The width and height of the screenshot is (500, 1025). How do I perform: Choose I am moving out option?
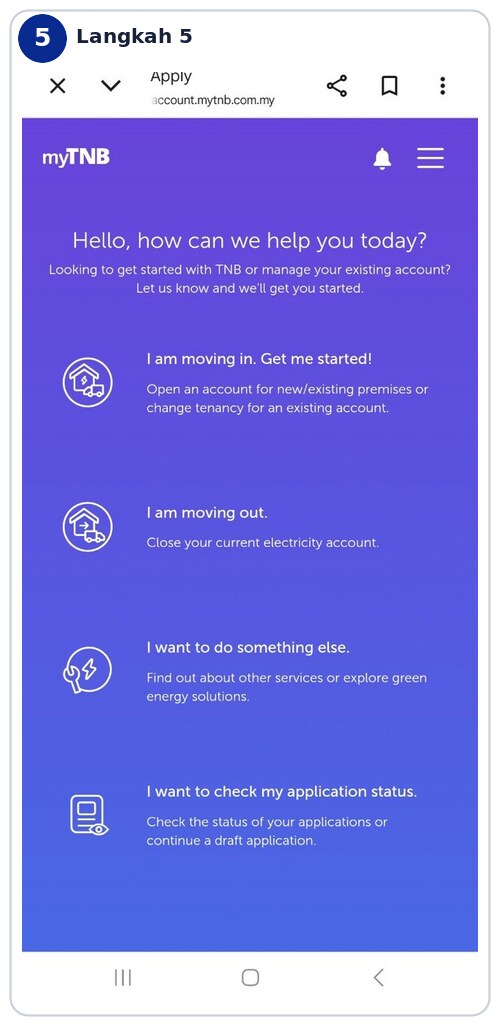tap(250, 527)
